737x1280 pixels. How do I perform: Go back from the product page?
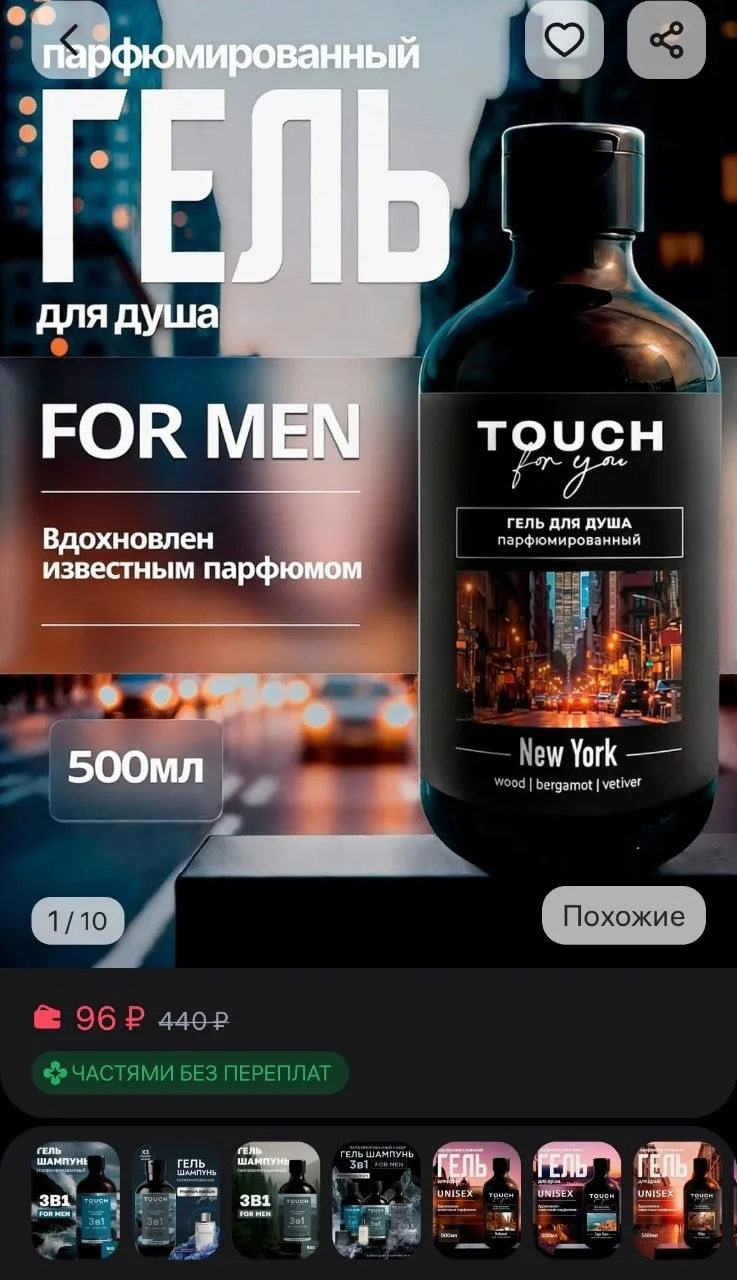click(70, 40)
